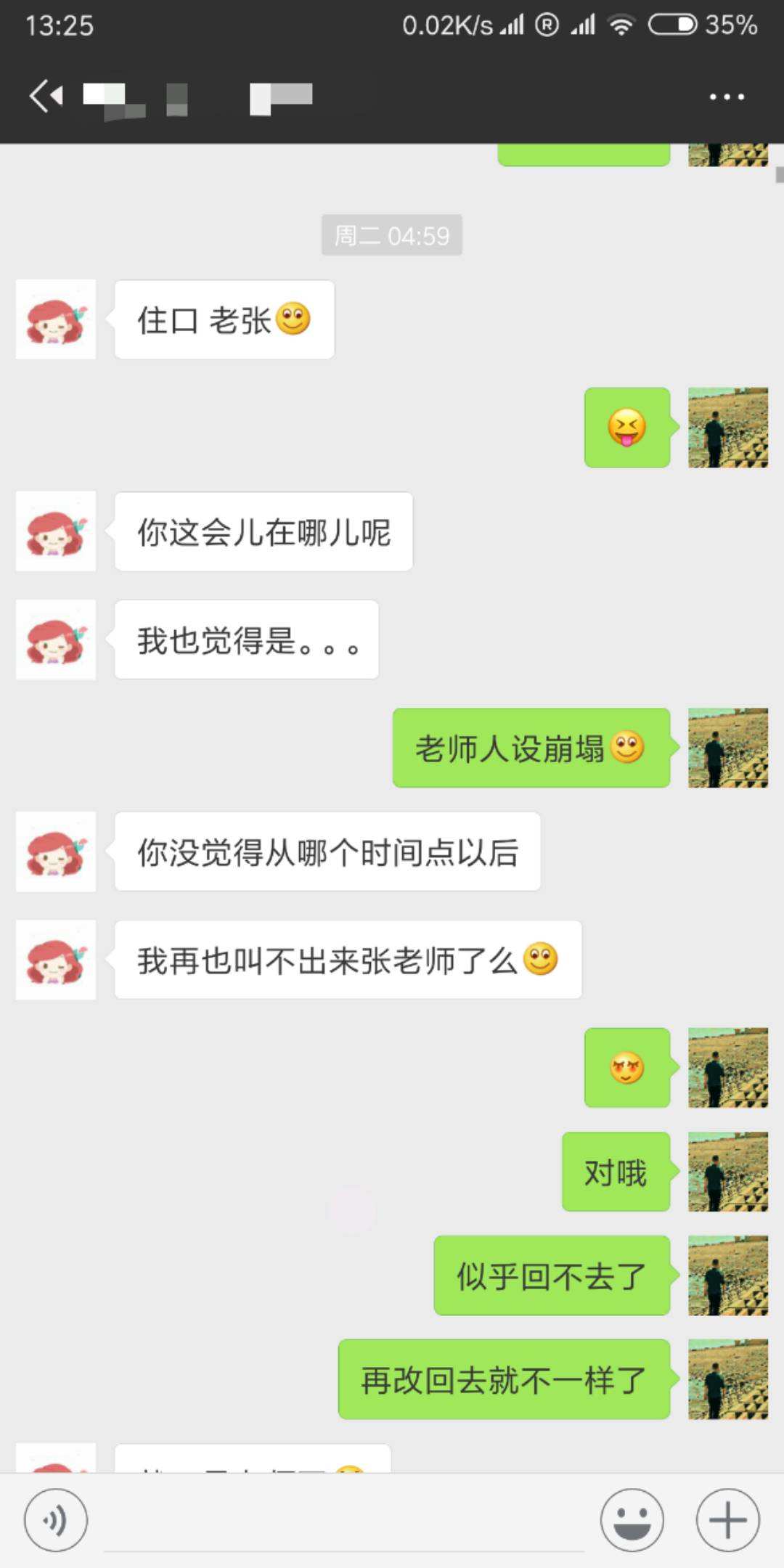The image size is (784, 1568).
Task: Switch to voice message input
Action: coord(56,1520)
